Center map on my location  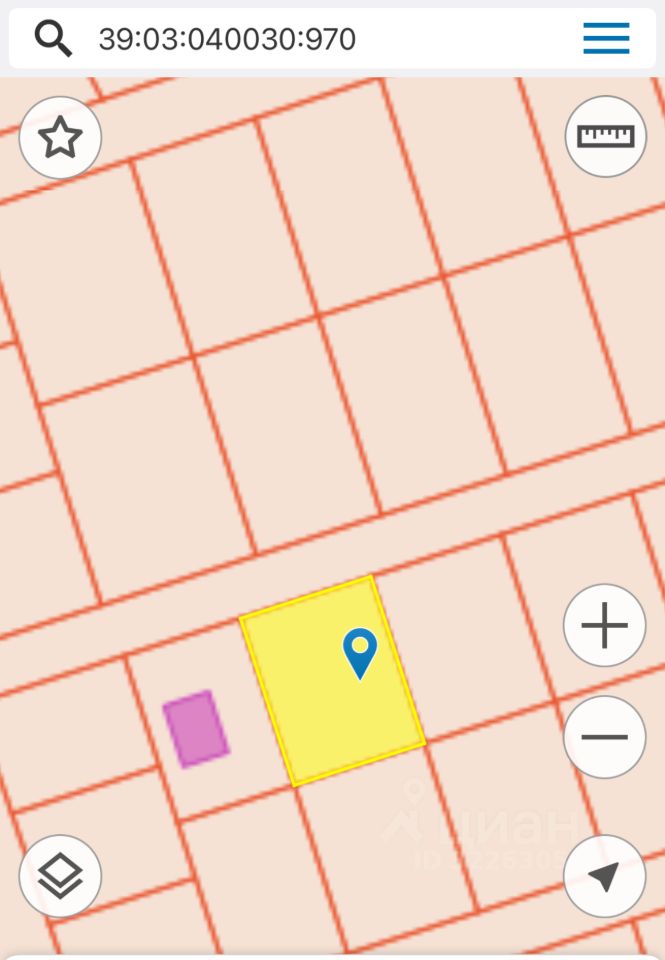click(x=604, y=876)
